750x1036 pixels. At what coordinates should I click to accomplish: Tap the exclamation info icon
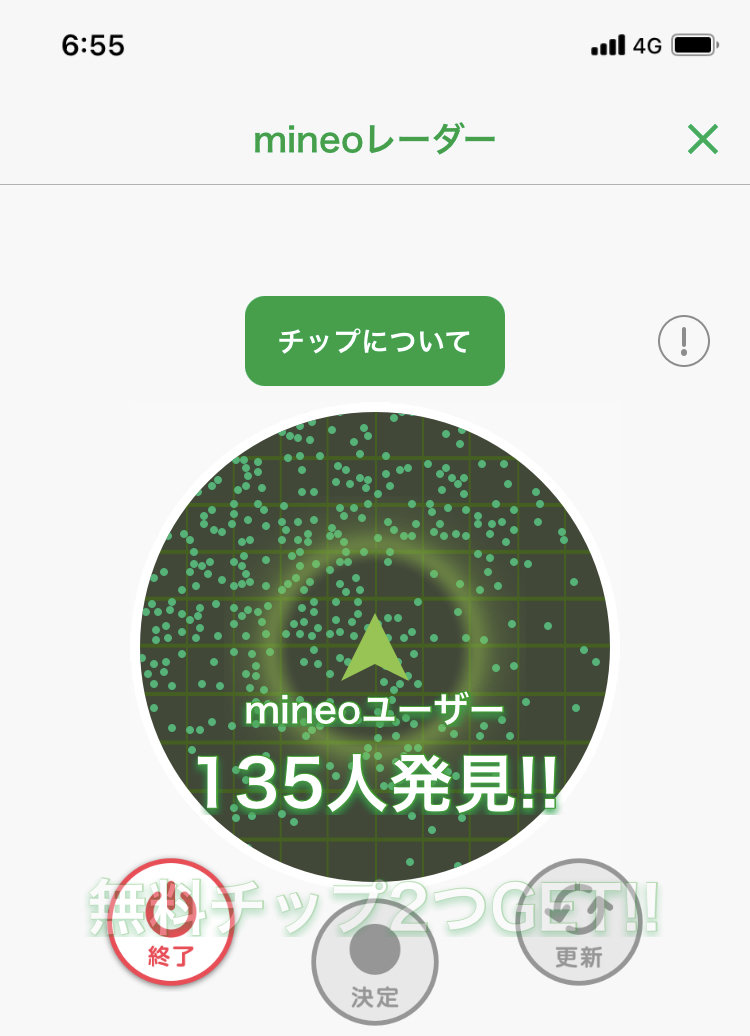click(x=684, y=342)
